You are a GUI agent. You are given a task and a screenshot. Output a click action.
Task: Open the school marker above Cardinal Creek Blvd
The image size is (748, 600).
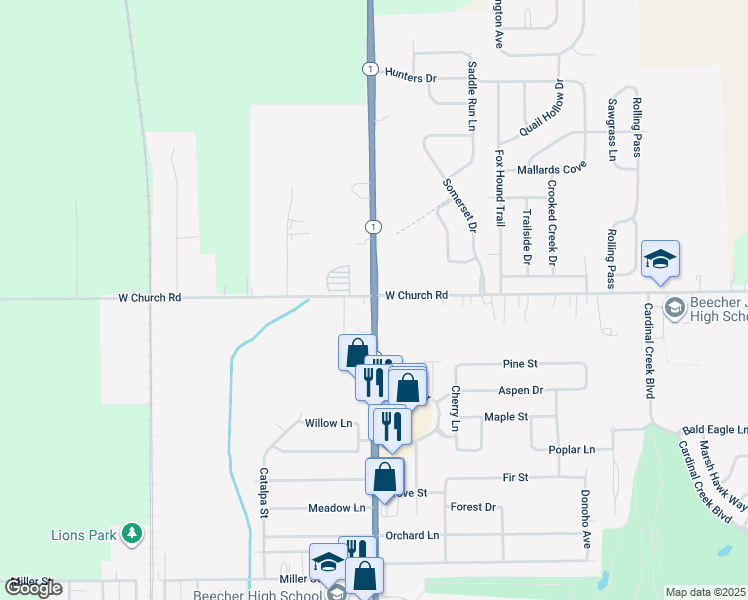(x=660, y=260)
